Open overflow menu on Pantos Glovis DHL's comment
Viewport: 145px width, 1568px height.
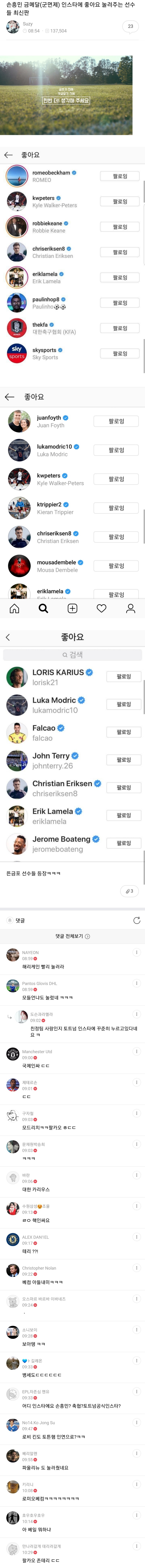(137, 983)
